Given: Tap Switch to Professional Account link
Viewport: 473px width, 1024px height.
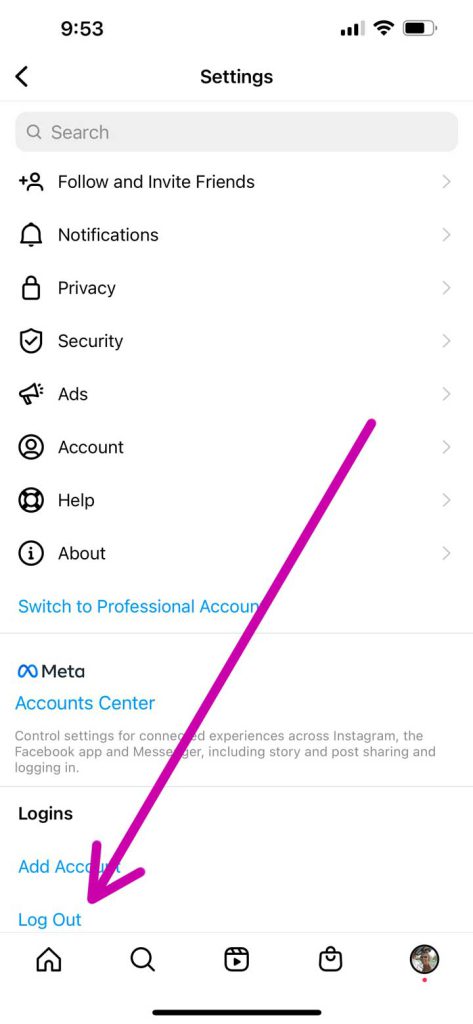Looking at the screenshot, I should (139, 606).
